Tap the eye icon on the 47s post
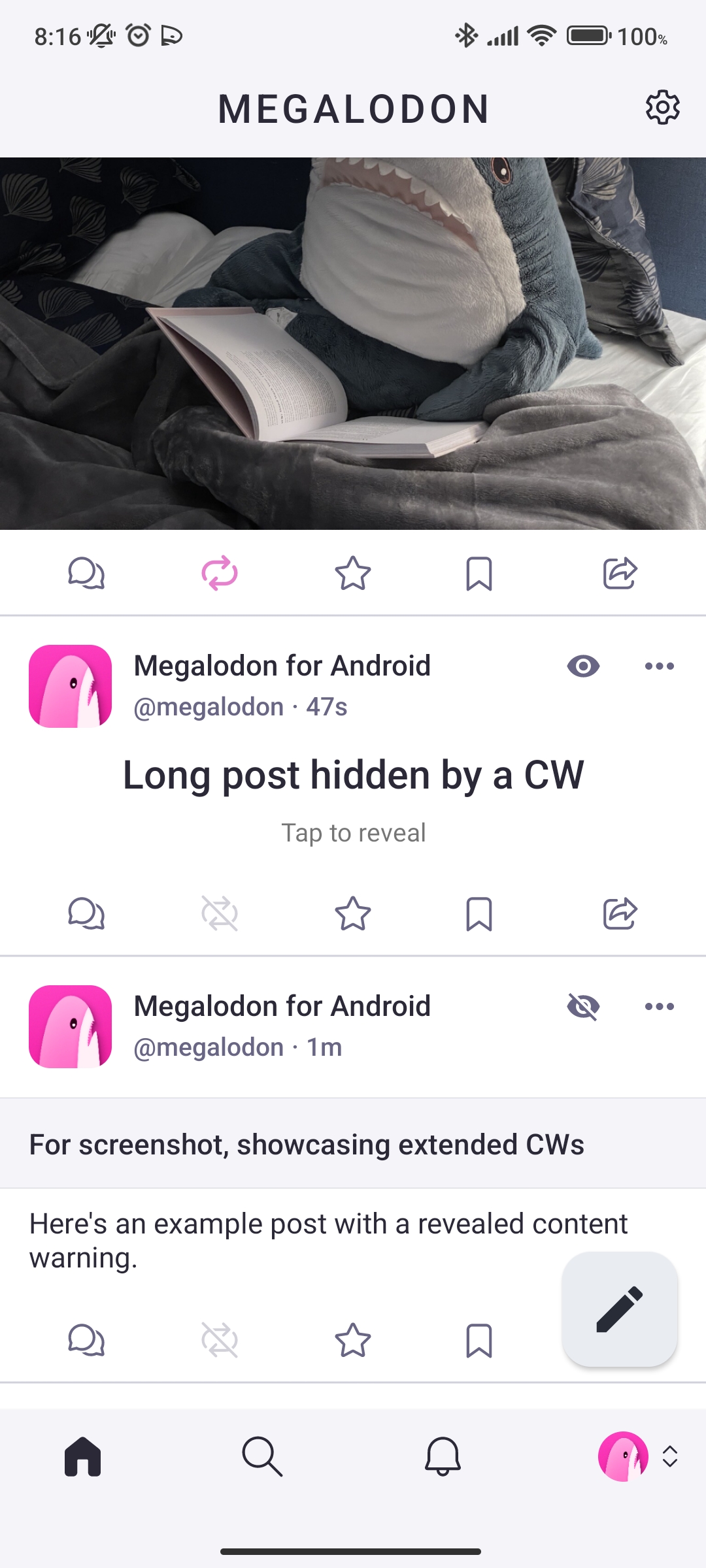 point(583,666)
